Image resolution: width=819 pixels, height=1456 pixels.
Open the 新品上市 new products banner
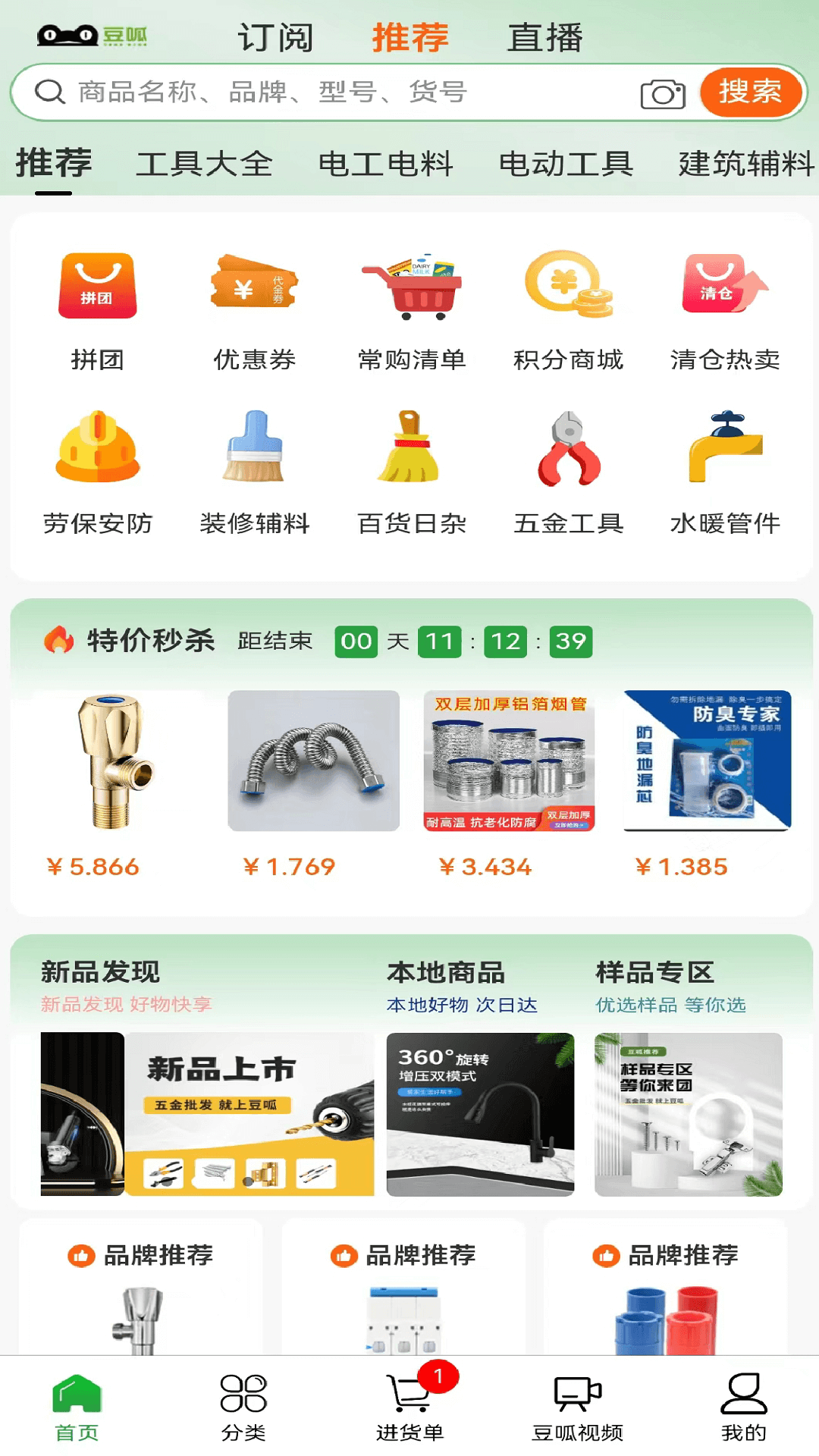click(x=207, y=1114)
